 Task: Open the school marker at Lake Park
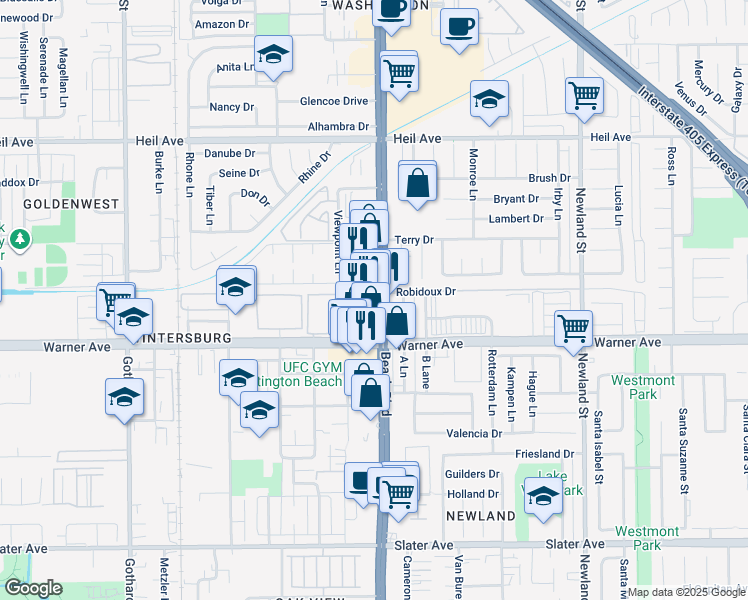coord(543,497)
